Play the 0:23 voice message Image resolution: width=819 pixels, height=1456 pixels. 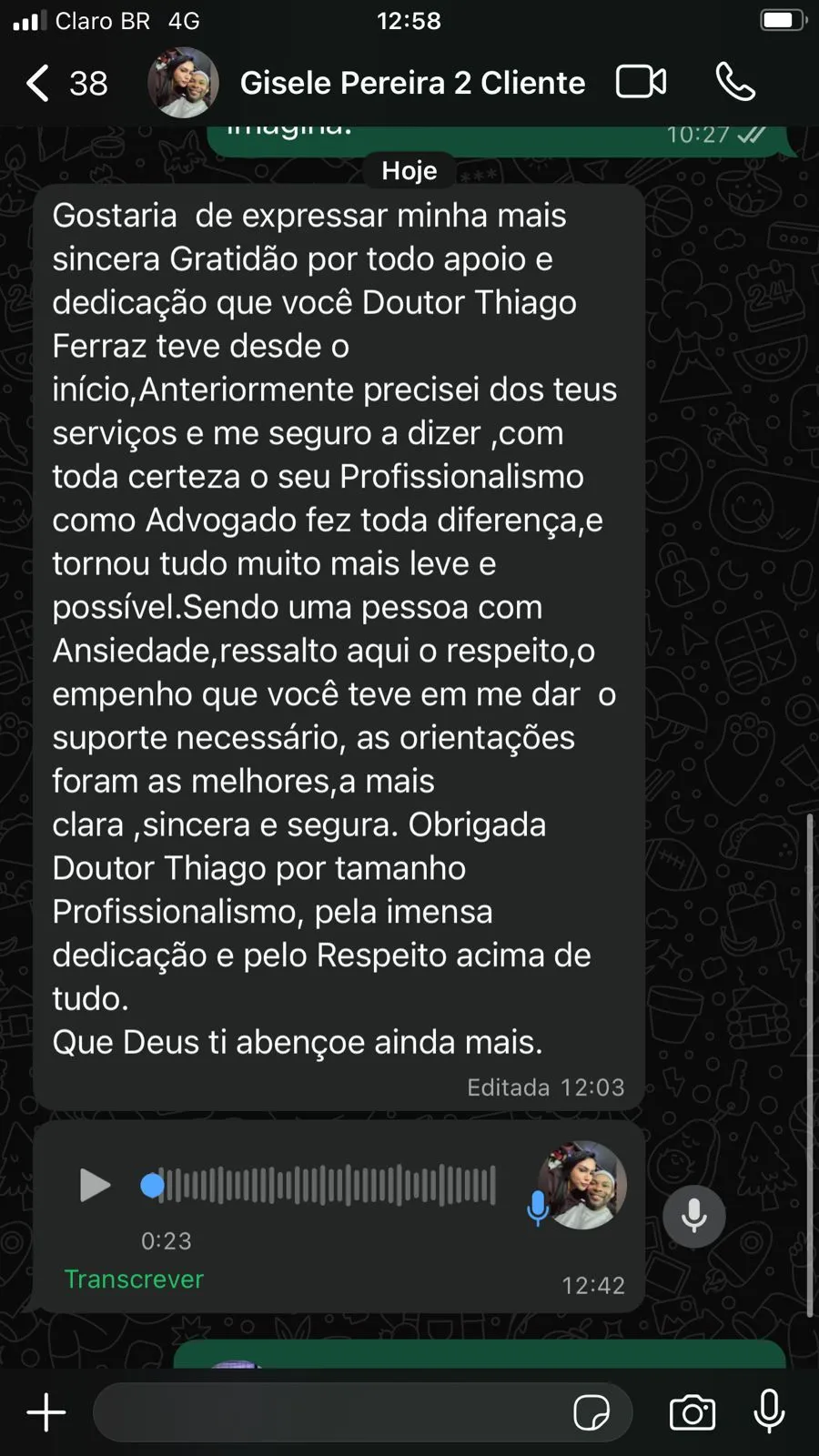click(x=95, y=1185)
